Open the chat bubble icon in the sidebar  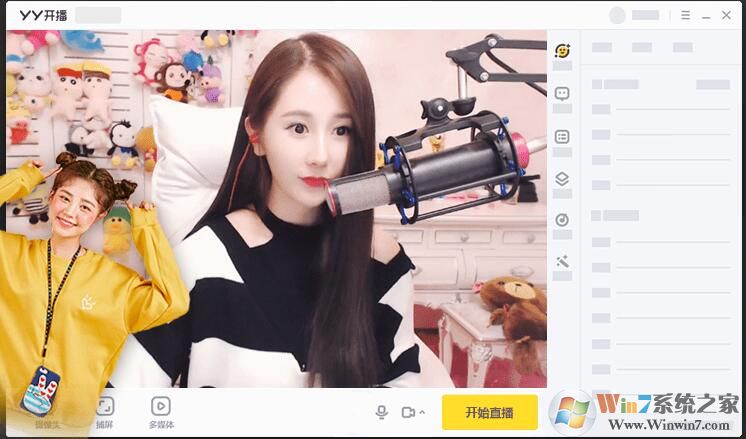562,94
